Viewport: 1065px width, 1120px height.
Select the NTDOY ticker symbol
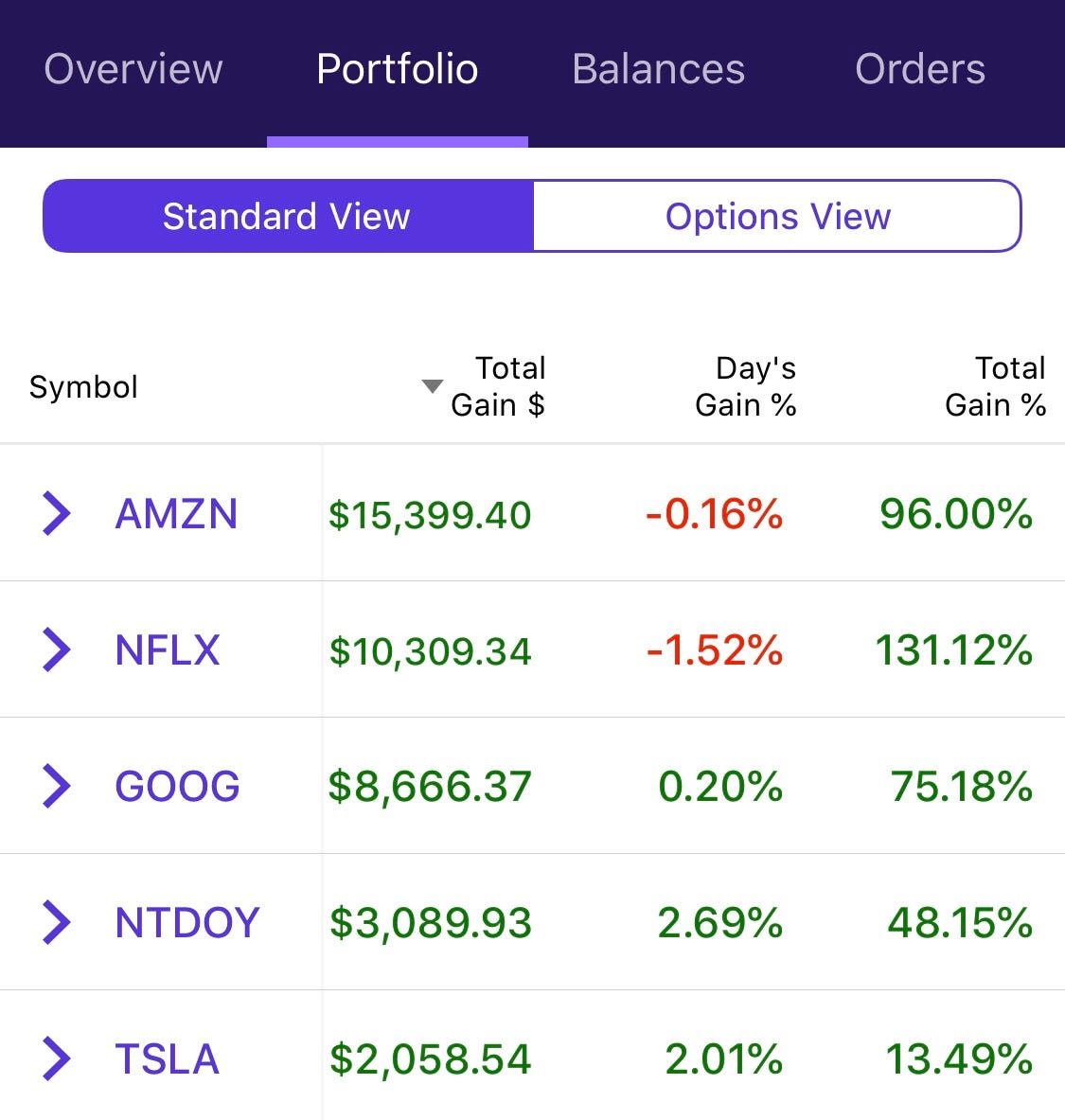click(186, 921)
